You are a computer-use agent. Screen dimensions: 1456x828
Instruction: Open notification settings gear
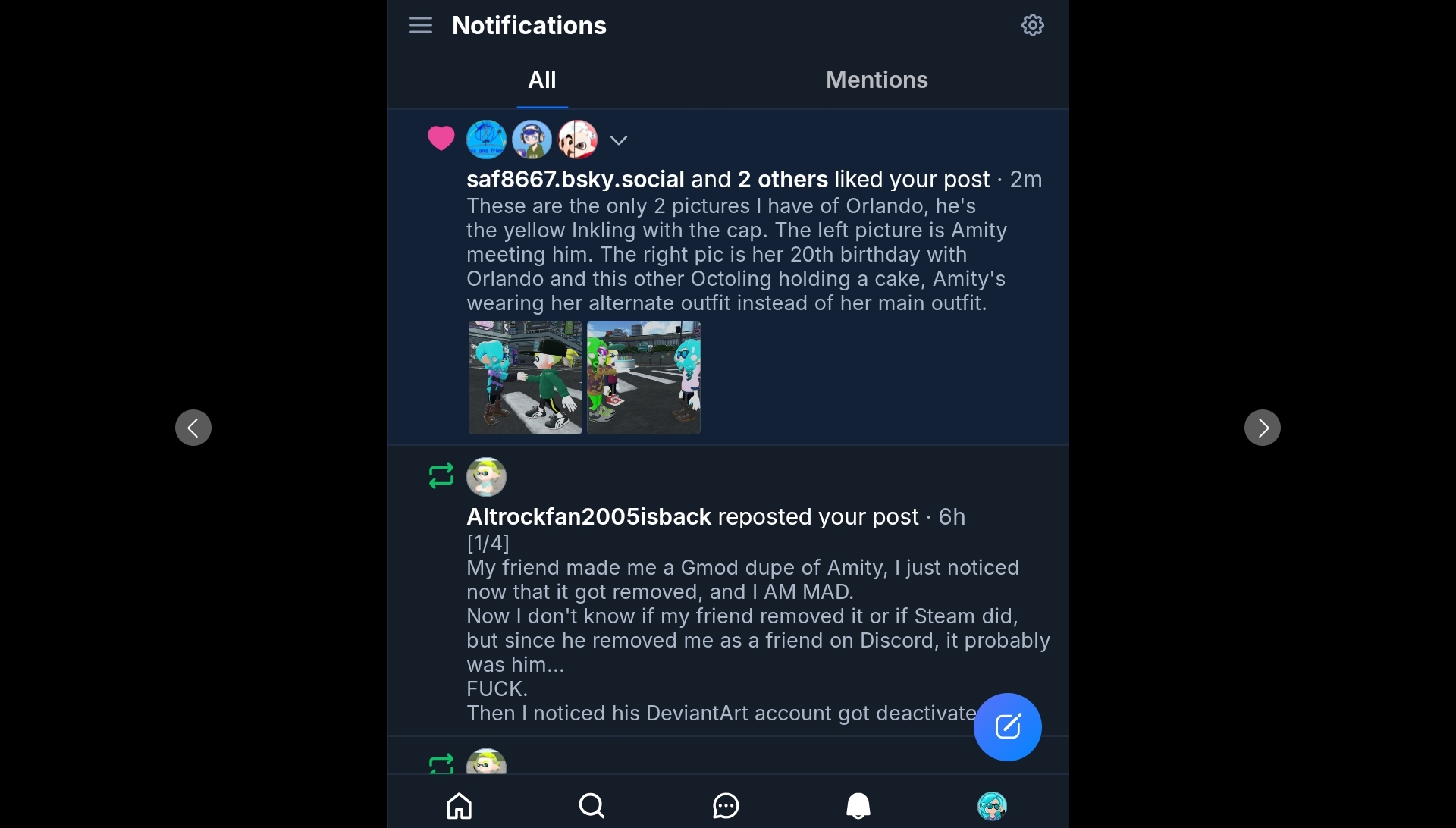(1032, 26)
